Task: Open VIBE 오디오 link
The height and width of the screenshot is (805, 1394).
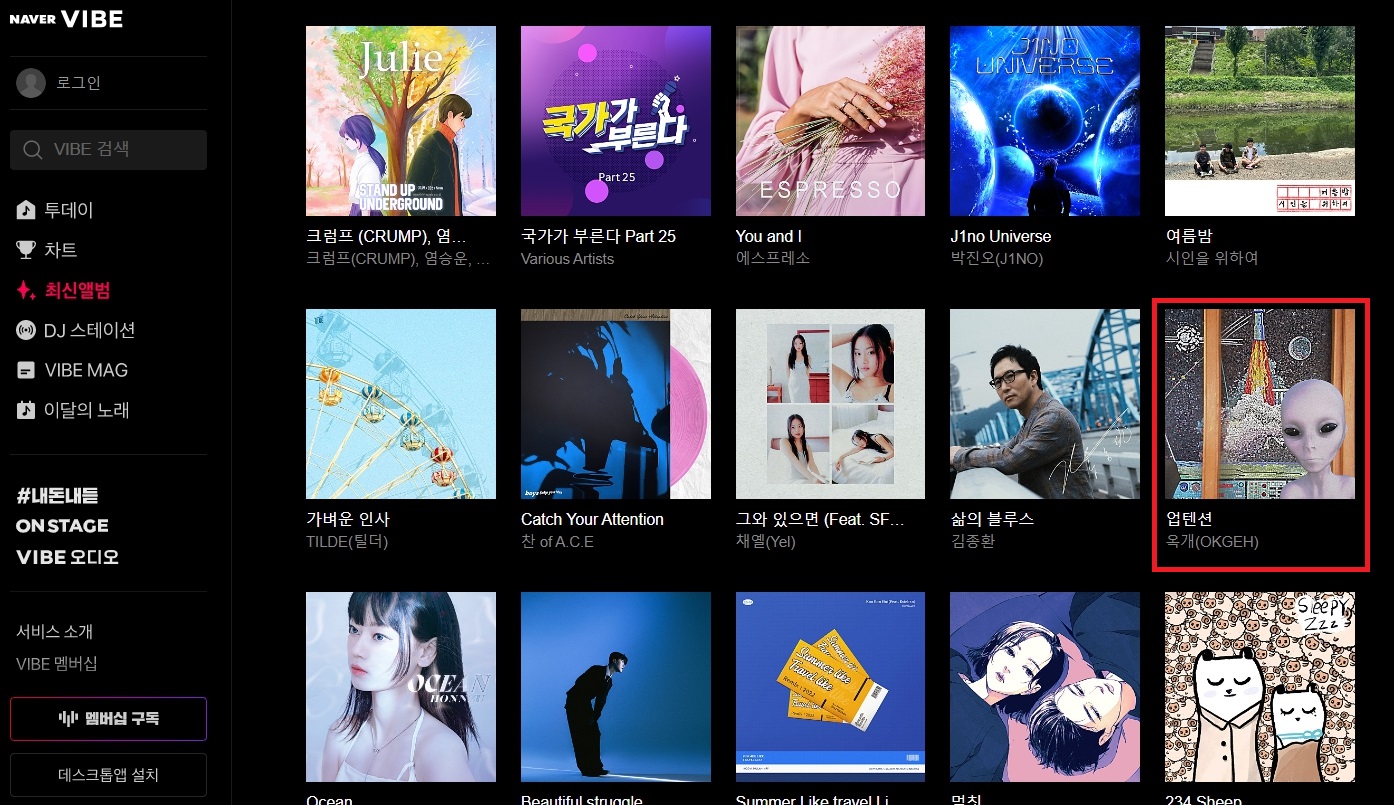Action: click(x=67, y=557)
